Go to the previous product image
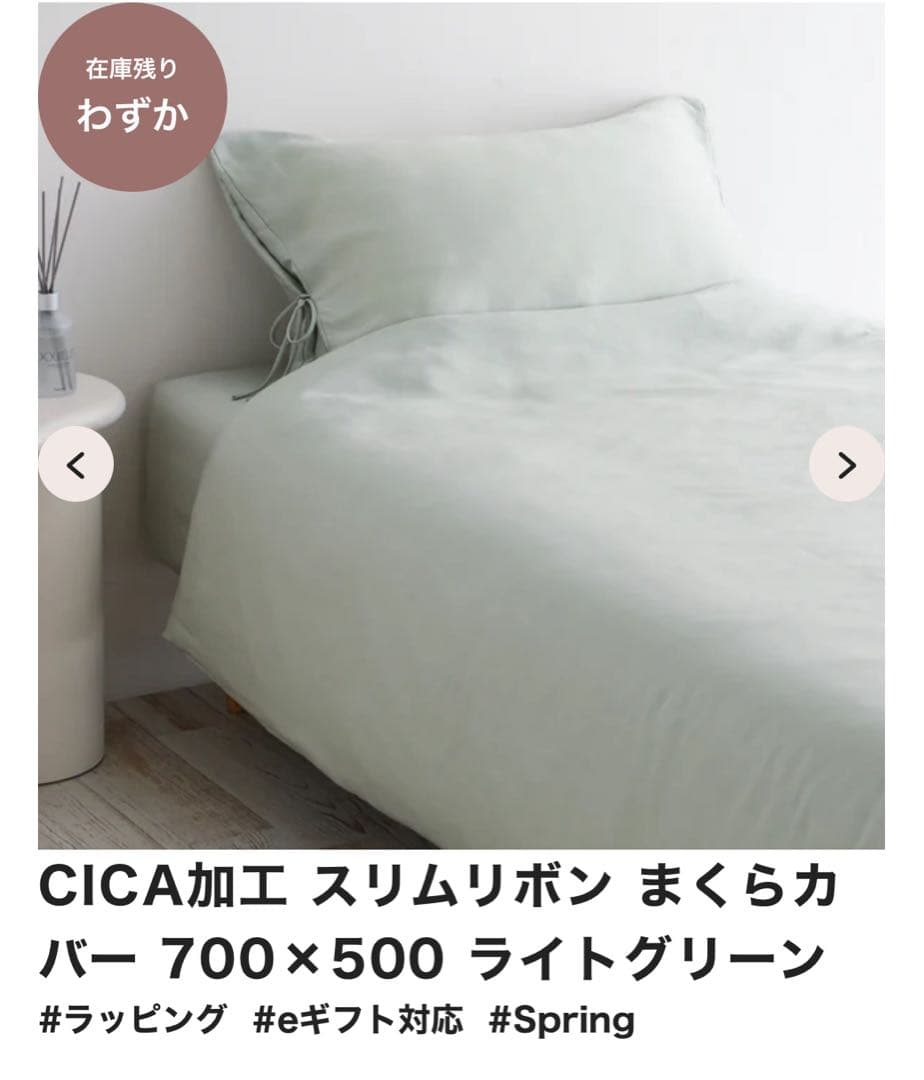 76,465
